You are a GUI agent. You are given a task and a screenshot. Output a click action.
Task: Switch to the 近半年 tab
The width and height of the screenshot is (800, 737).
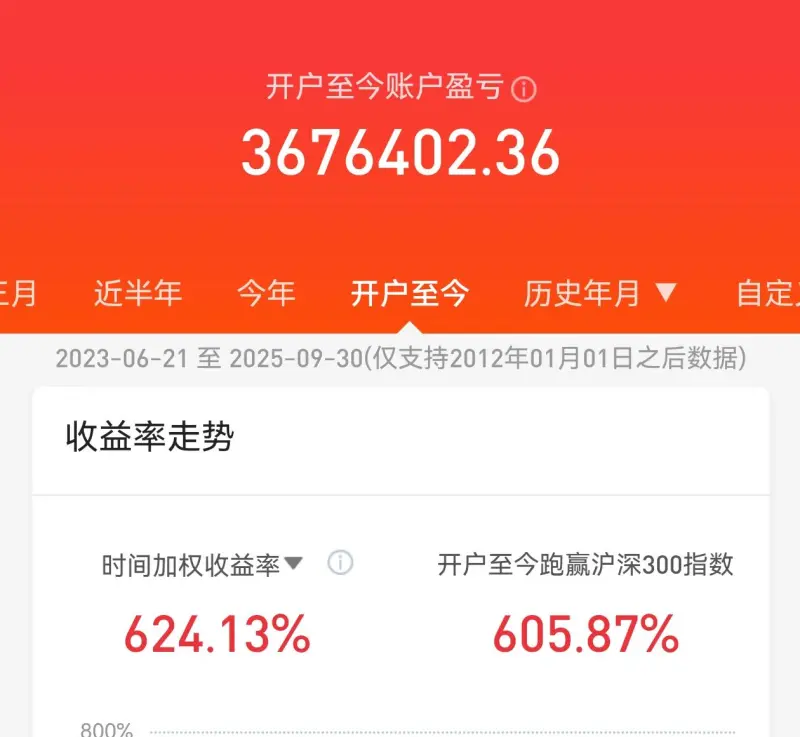138,293
